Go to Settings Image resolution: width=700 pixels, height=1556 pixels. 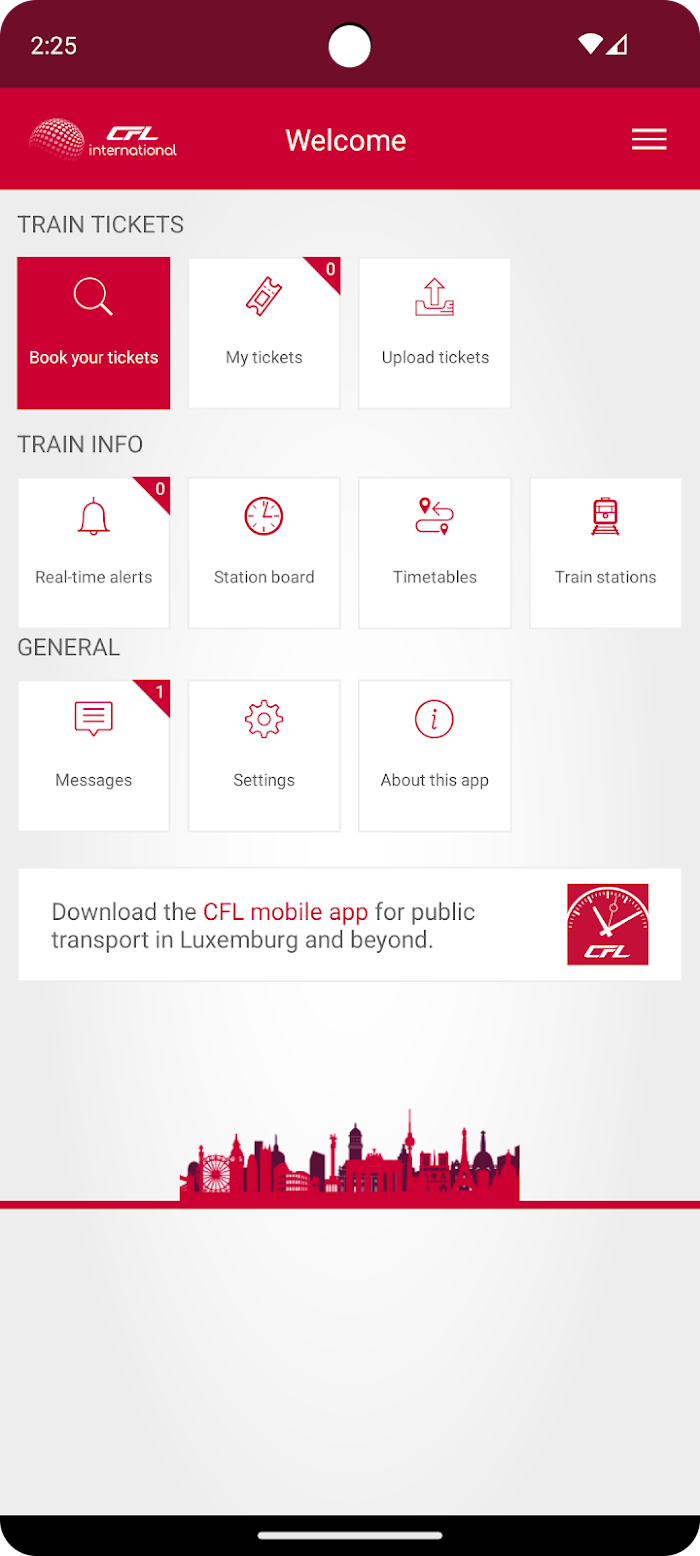point(264,756)
